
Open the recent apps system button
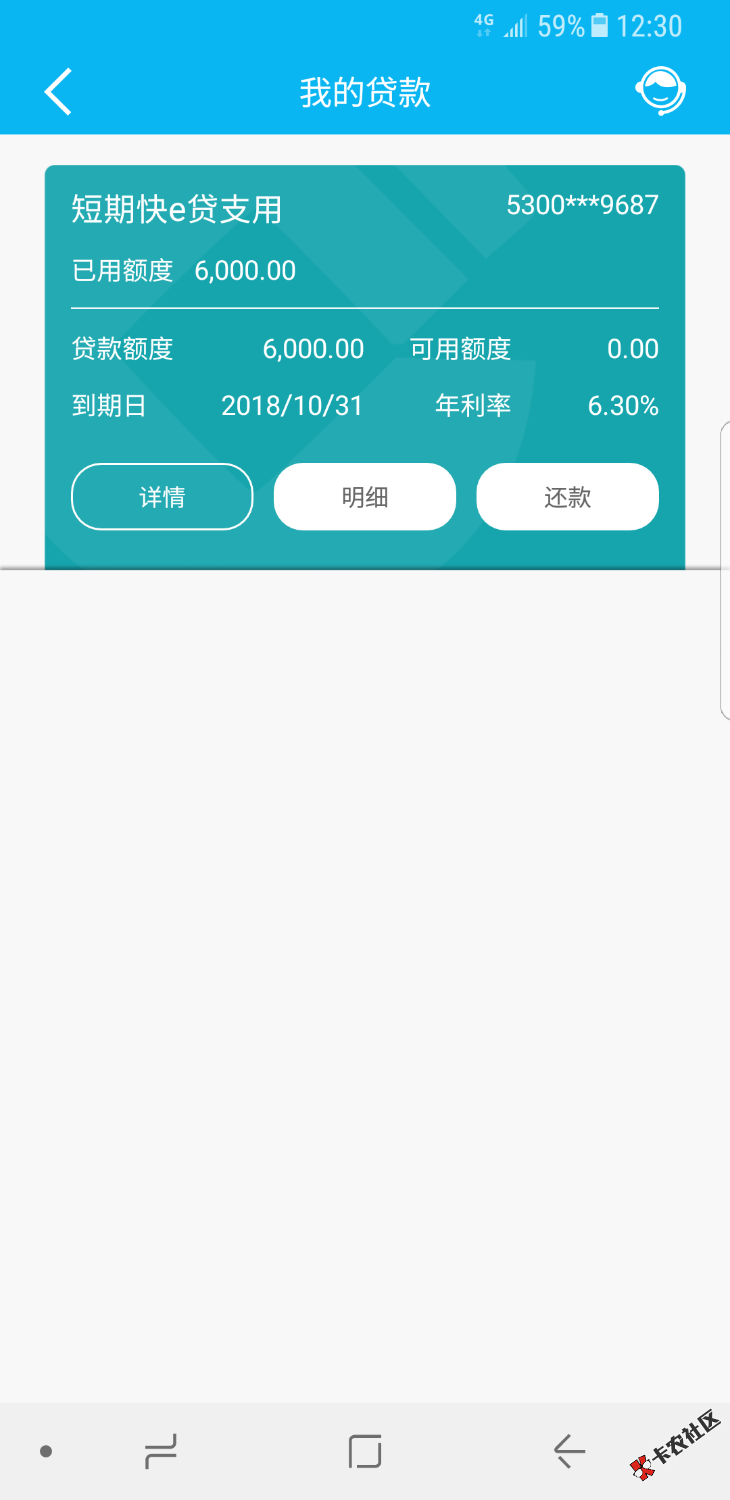(x=161, y=1451)
